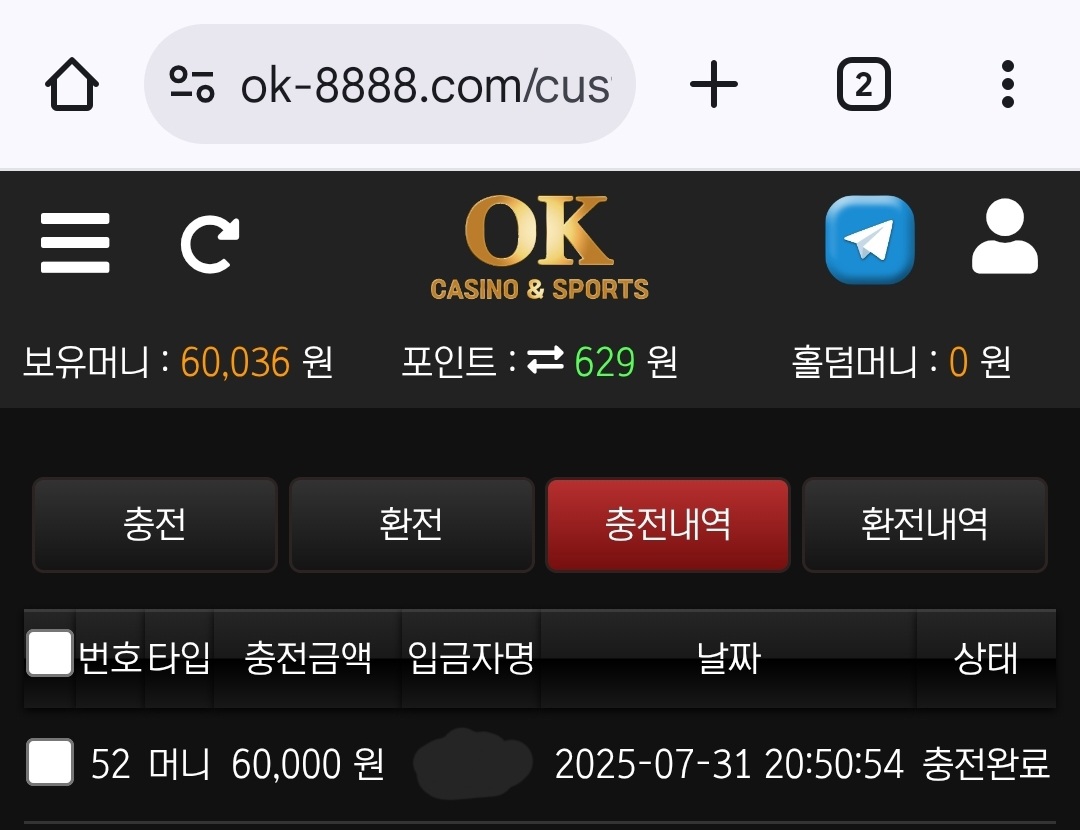Open the browser overflow menu
This screenshot has width=1080, height=830.
1007,85
